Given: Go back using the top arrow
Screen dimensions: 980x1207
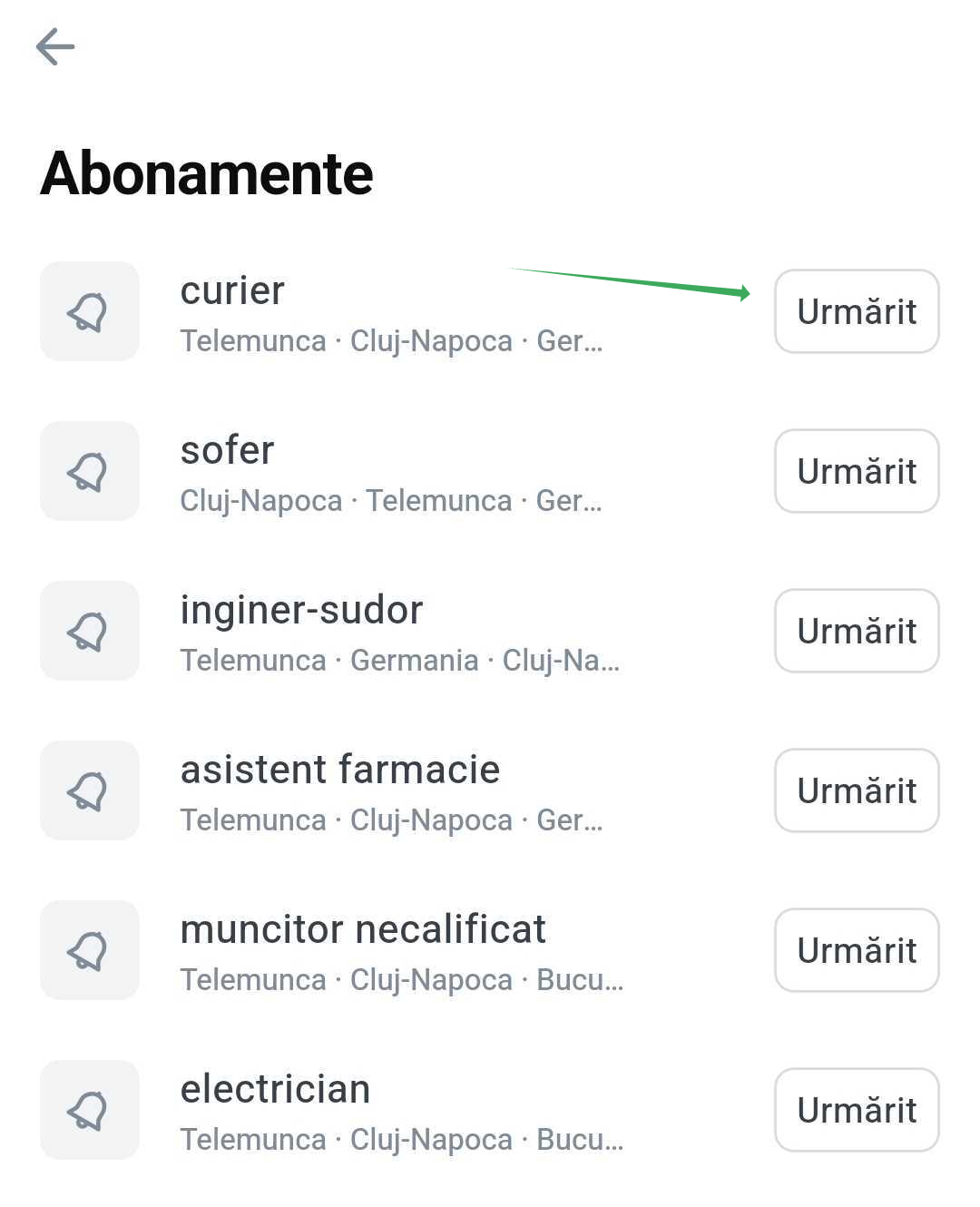Looking at the screenshot, I should click(55, 46).
